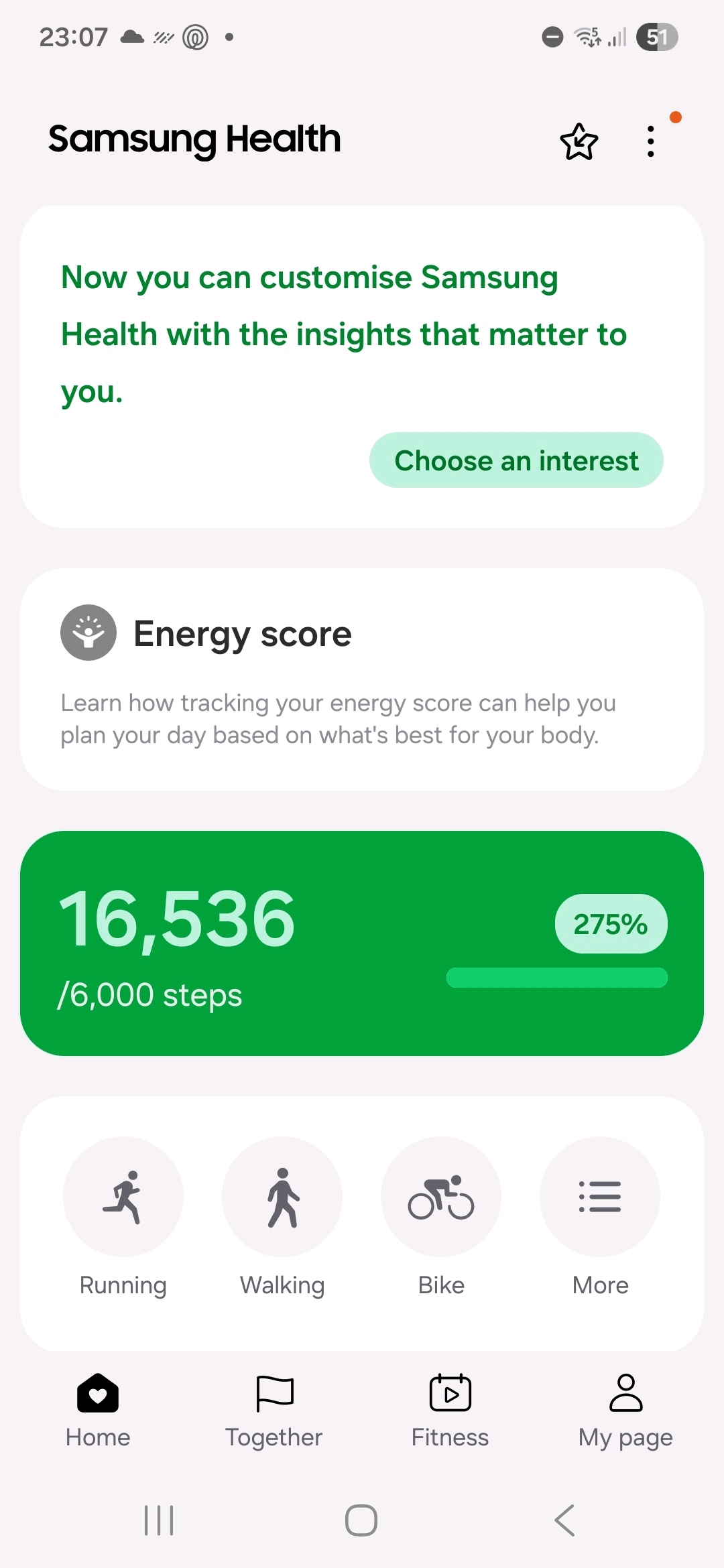Open the three-dot overflow menu

650,141
